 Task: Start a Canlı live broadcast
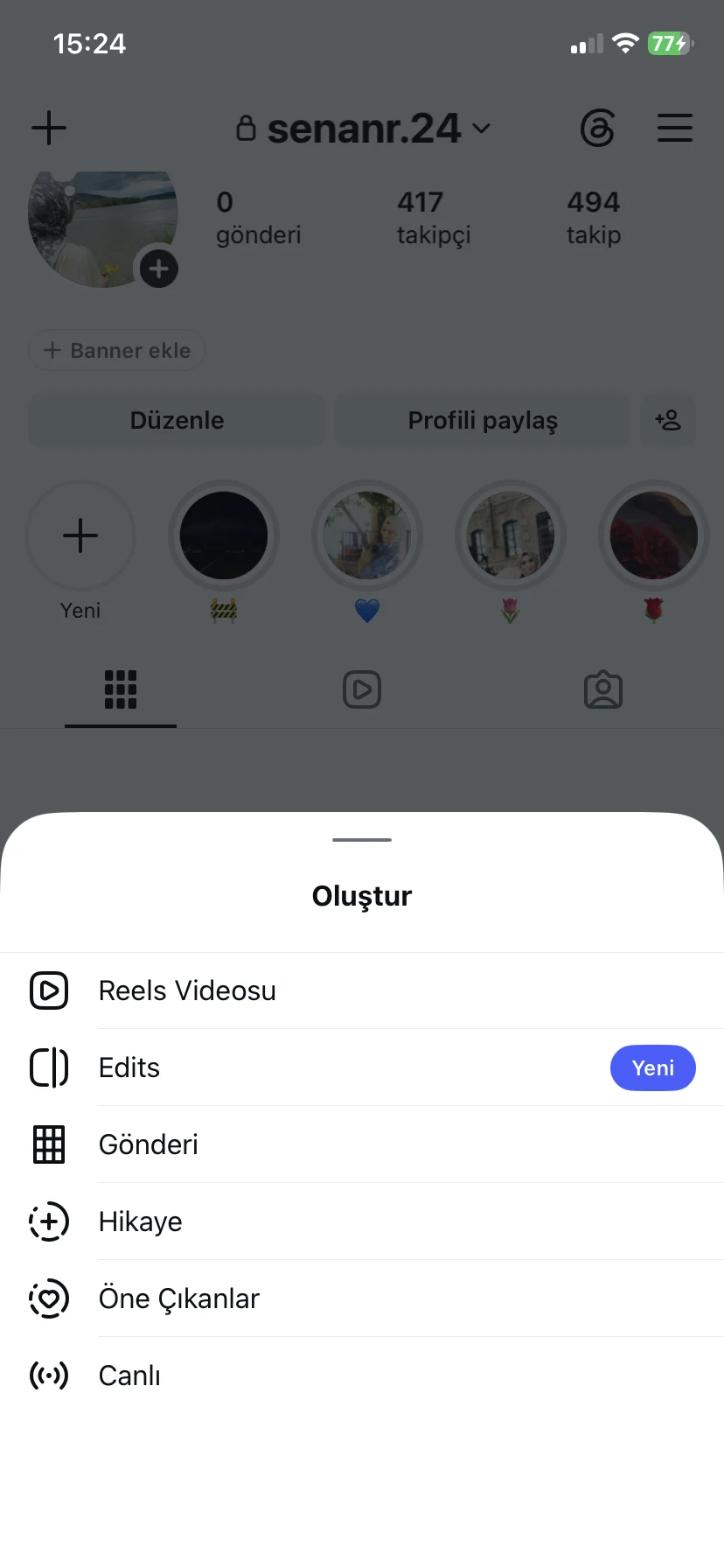pos(362,1375)
